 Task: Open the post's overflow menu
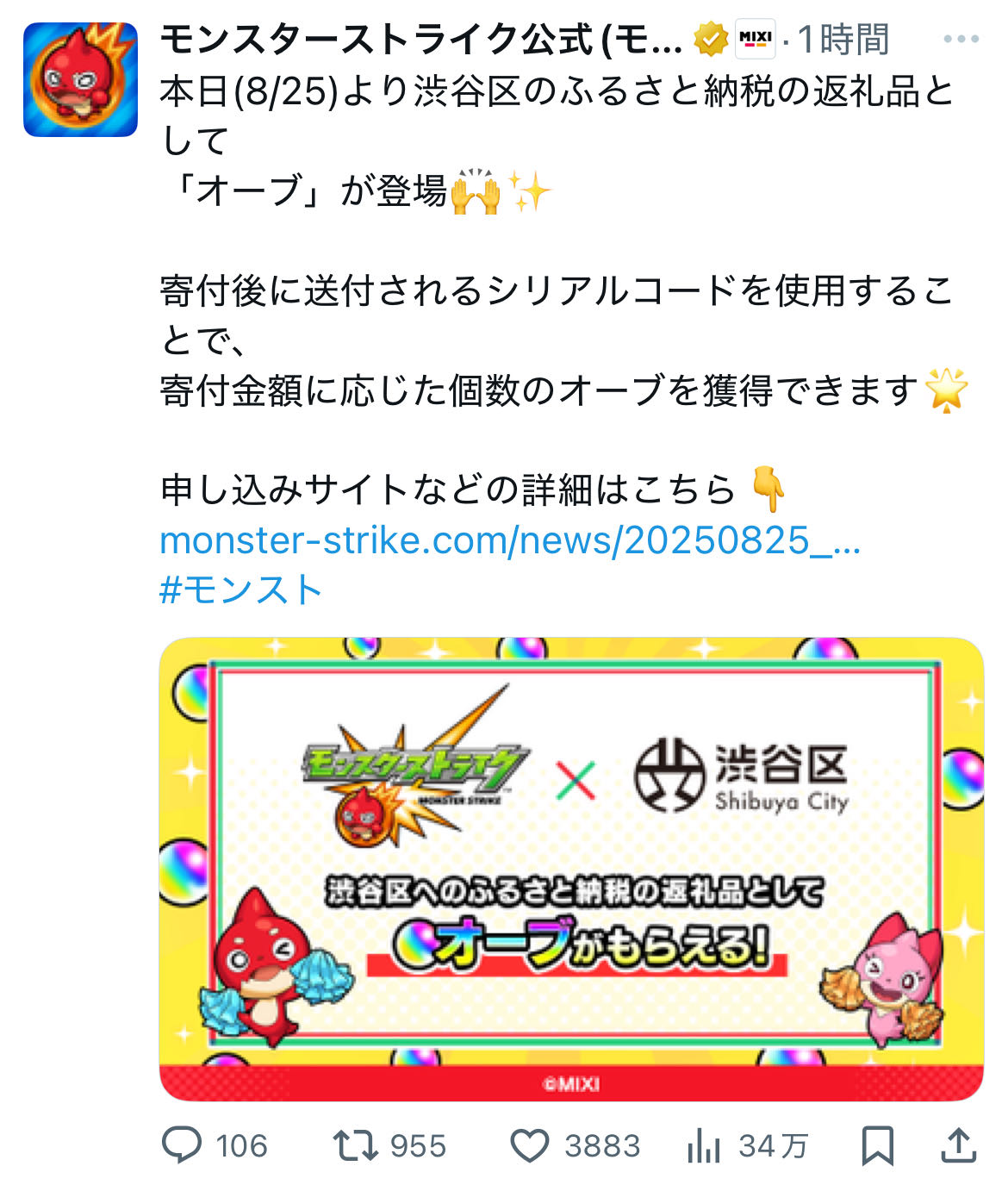click(961, 40)
